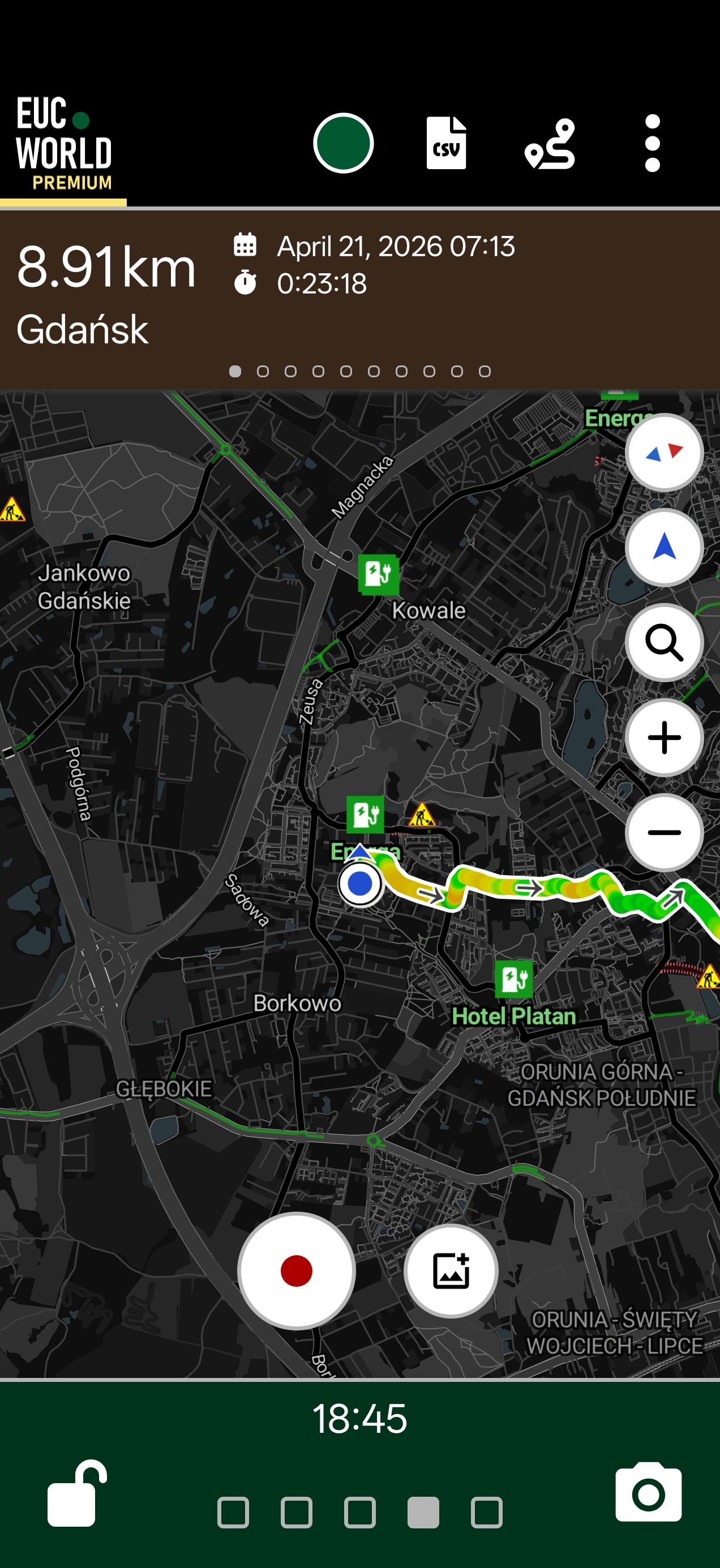
Task: Tap the green connection status circle
Action: click(343, 144)
